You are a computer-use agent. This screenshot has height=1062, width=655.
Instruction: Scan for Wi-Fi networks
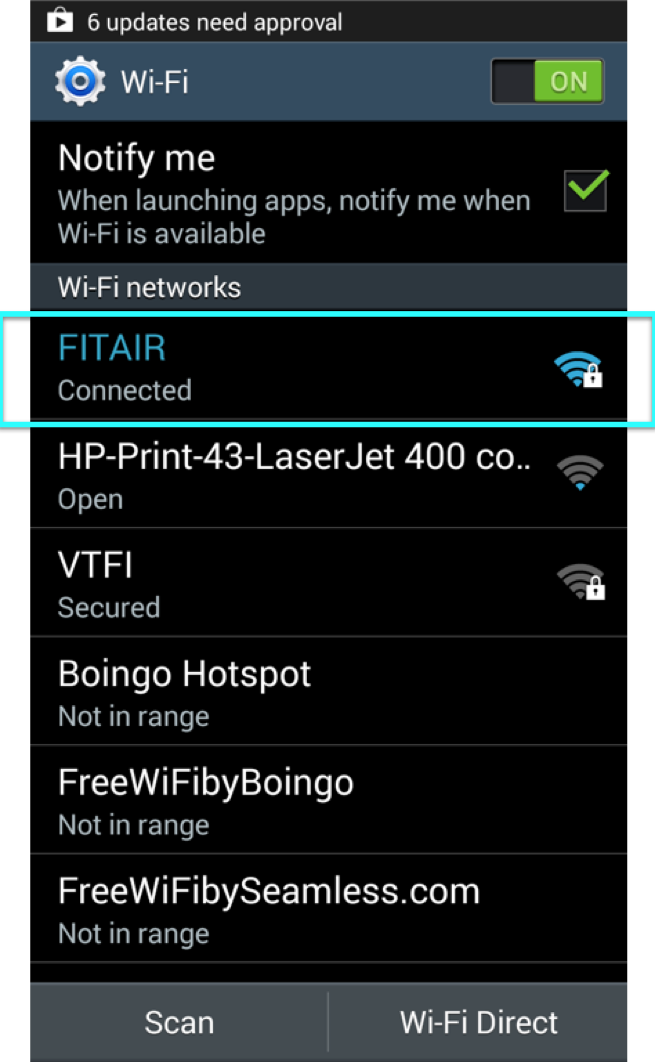click(x=179, y=1022)
